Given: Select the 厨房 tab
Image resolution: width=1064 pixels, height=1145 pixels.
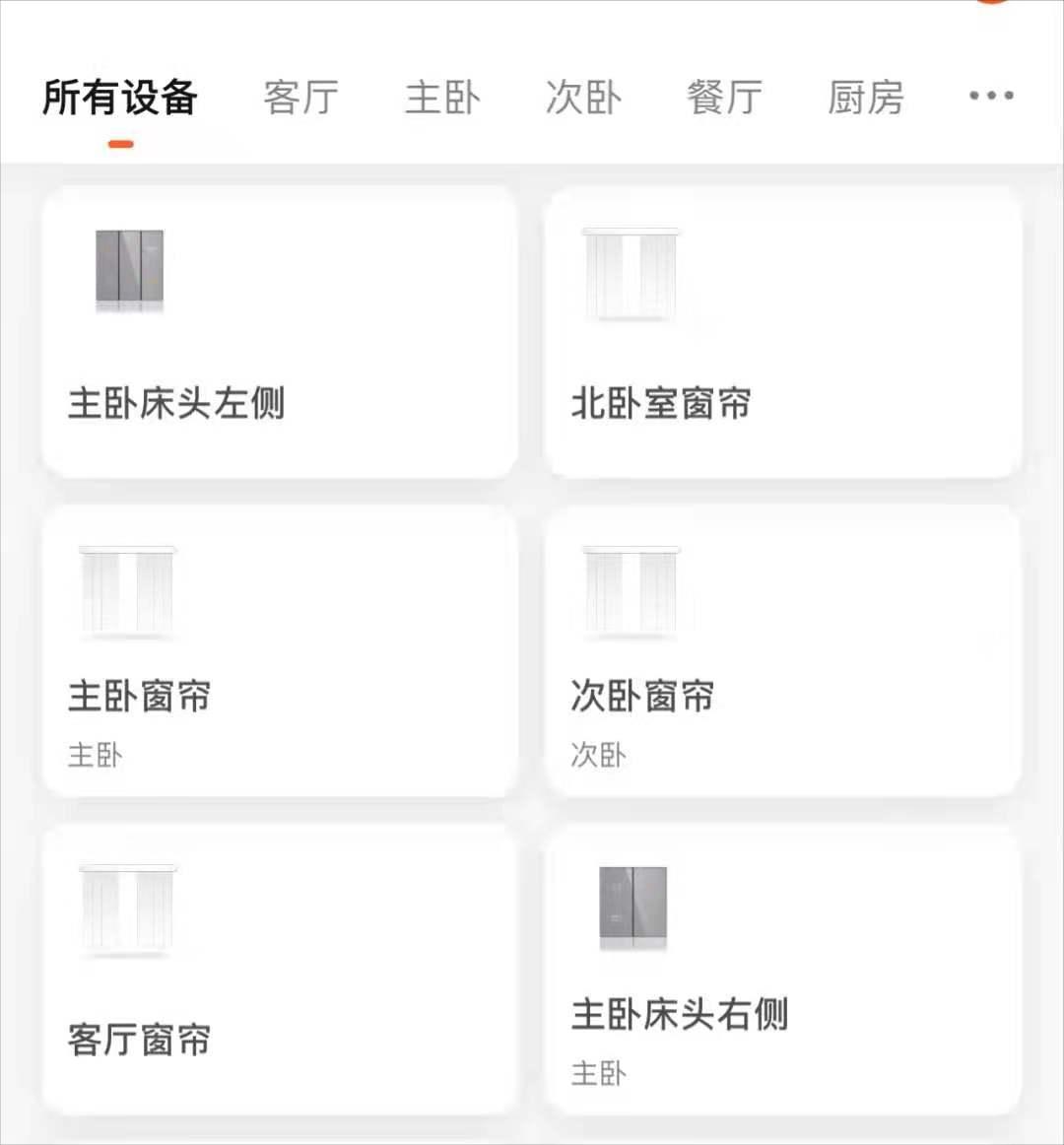Looking at the screenshot, I should (x=866, y=96).
